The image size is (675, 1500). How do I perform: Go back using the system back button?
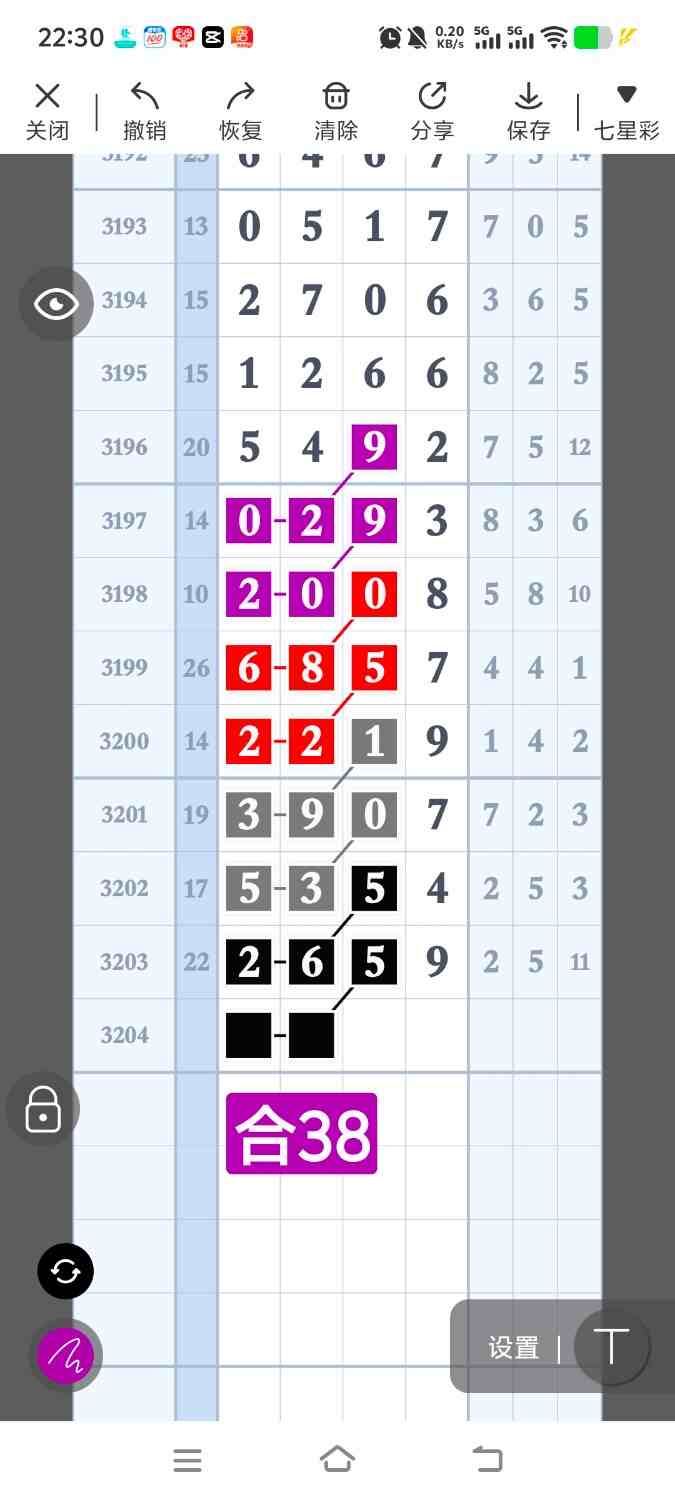pos(488,1460)
